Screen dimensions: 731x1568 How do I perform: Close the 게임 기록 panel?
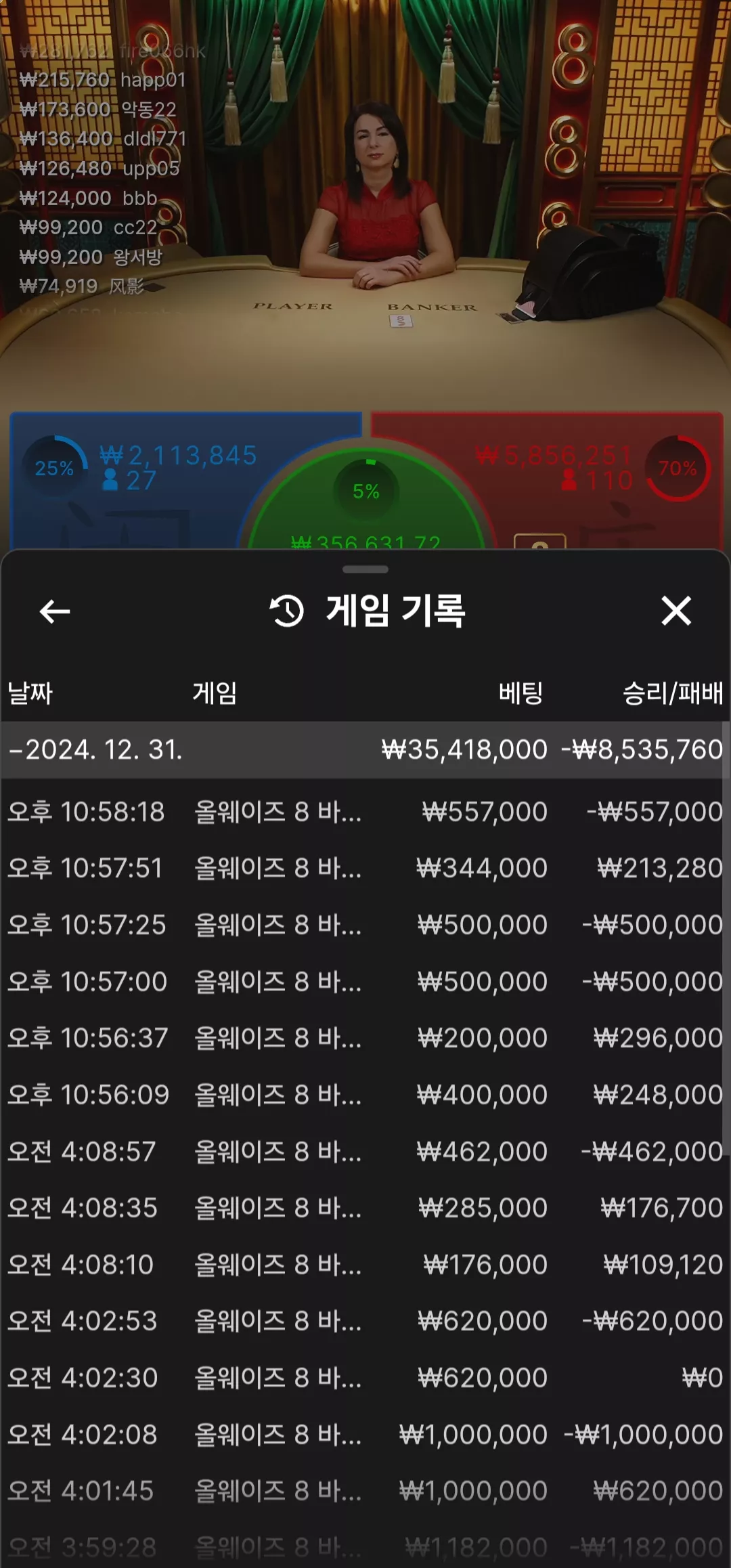pyautogui.click(x=675, y=611)
